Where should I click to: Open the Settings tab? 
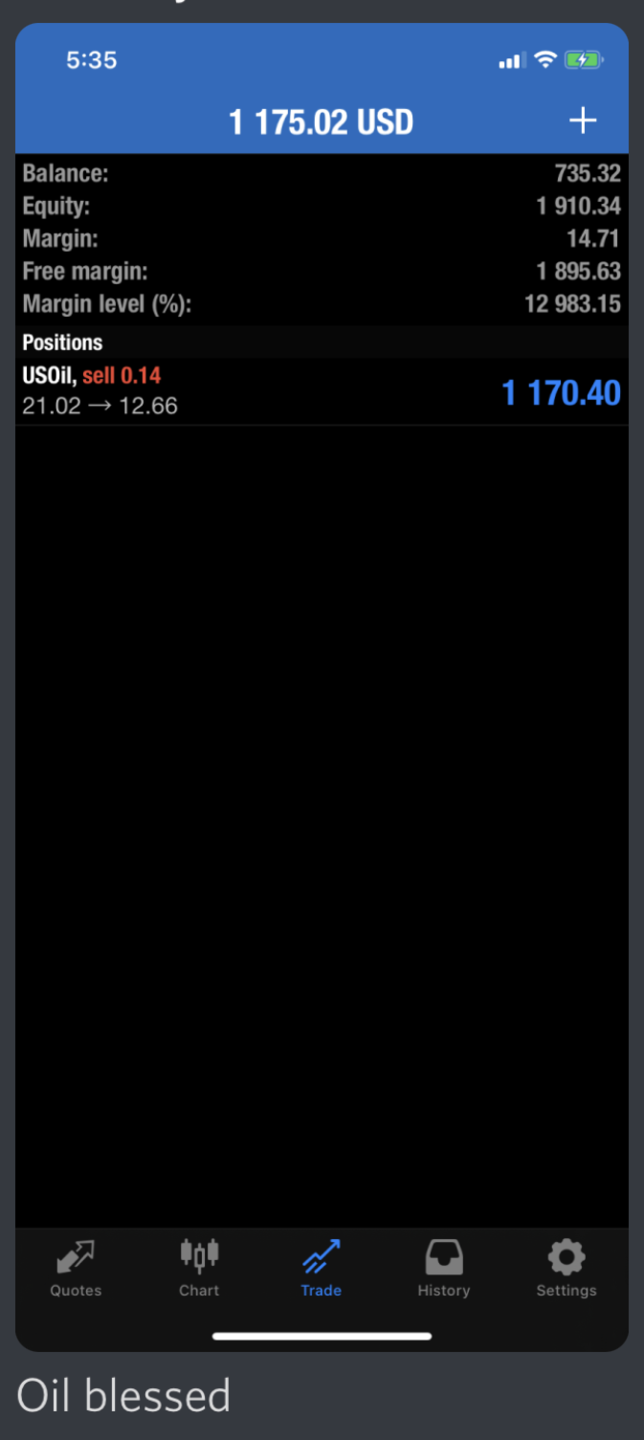(566, 1268)
